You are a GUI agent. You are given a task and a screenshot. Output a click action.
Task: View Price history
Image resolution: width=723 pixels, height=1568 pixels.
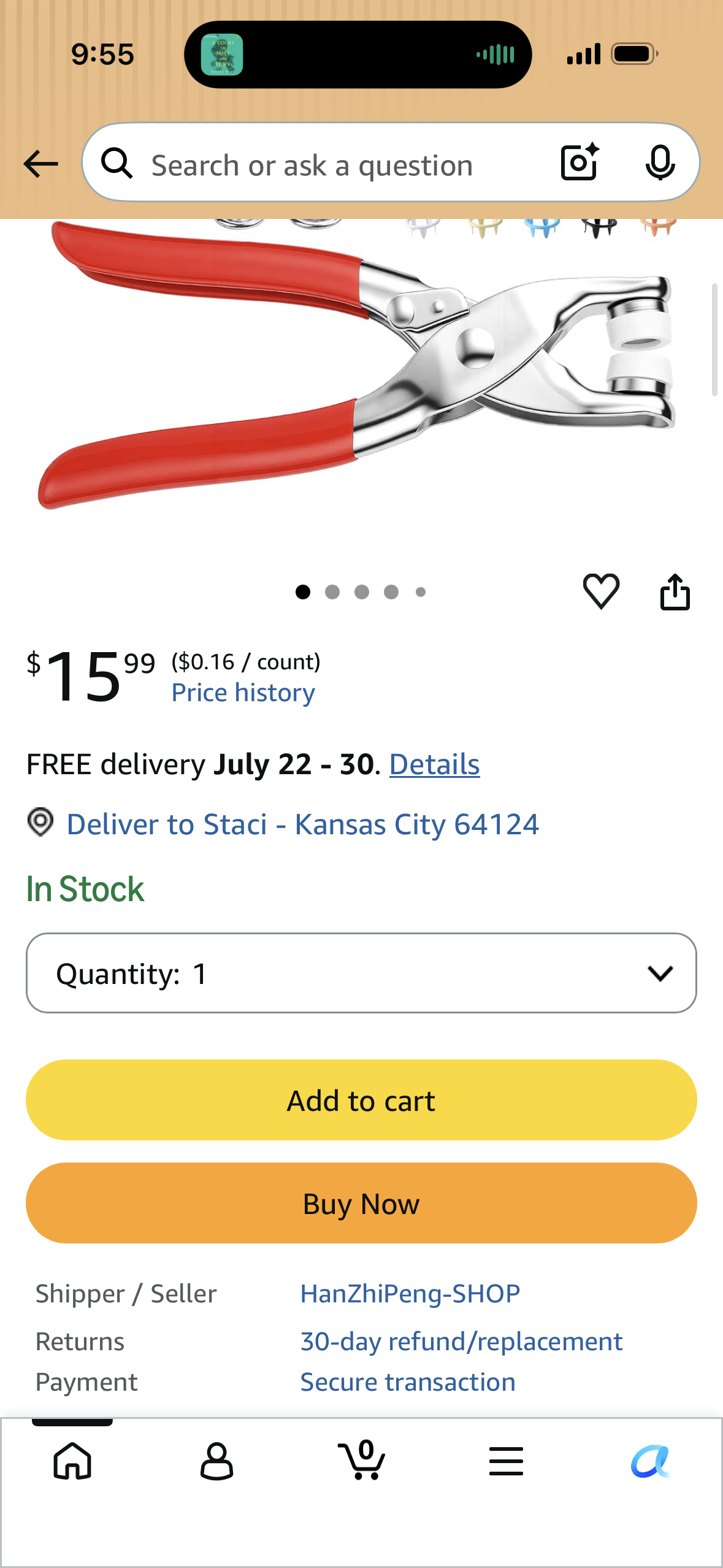coord(243,693)
